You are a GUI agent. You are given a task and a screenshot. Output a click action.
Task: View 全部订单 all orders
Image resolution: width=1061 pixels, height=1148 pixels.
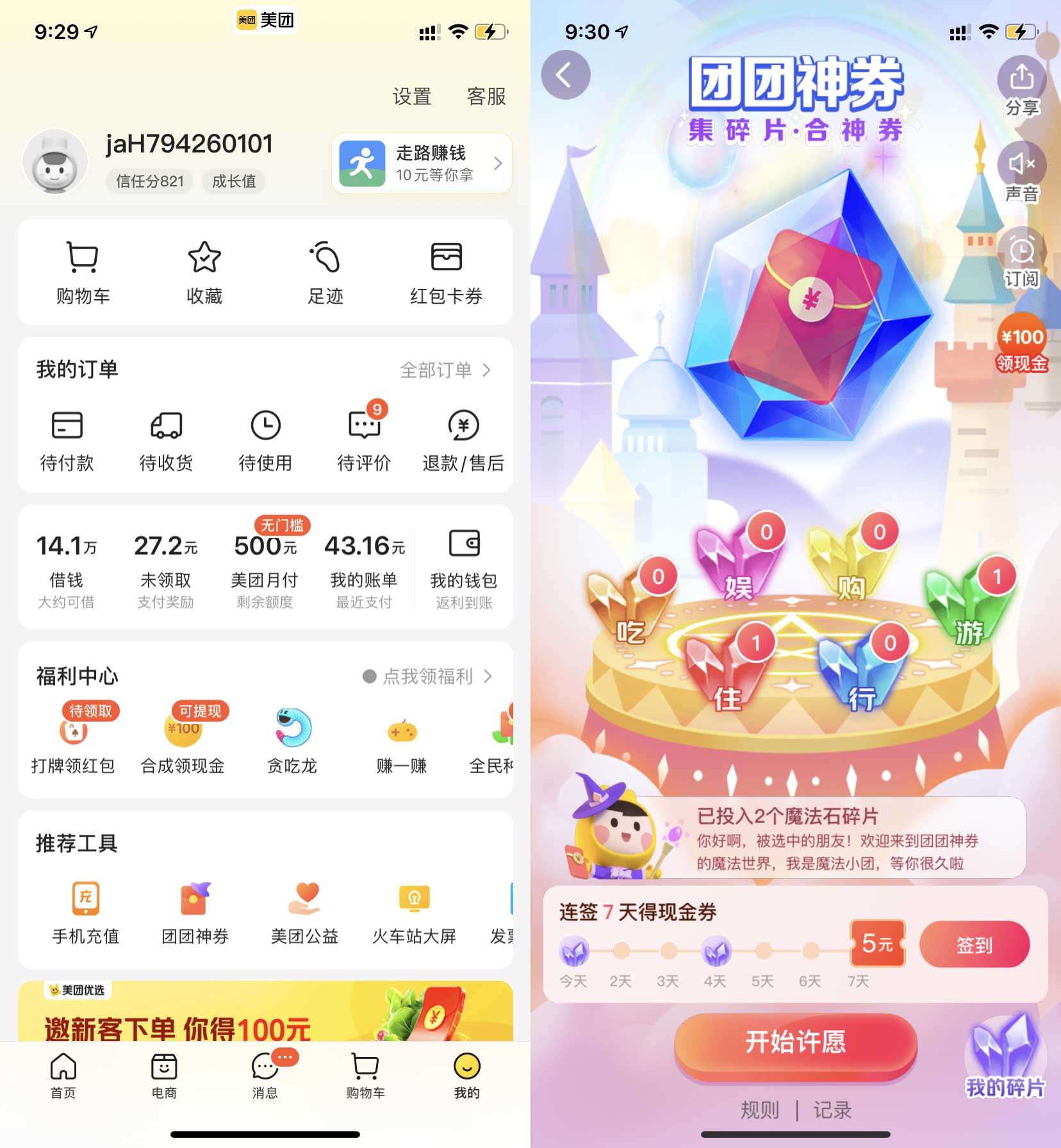445,370
